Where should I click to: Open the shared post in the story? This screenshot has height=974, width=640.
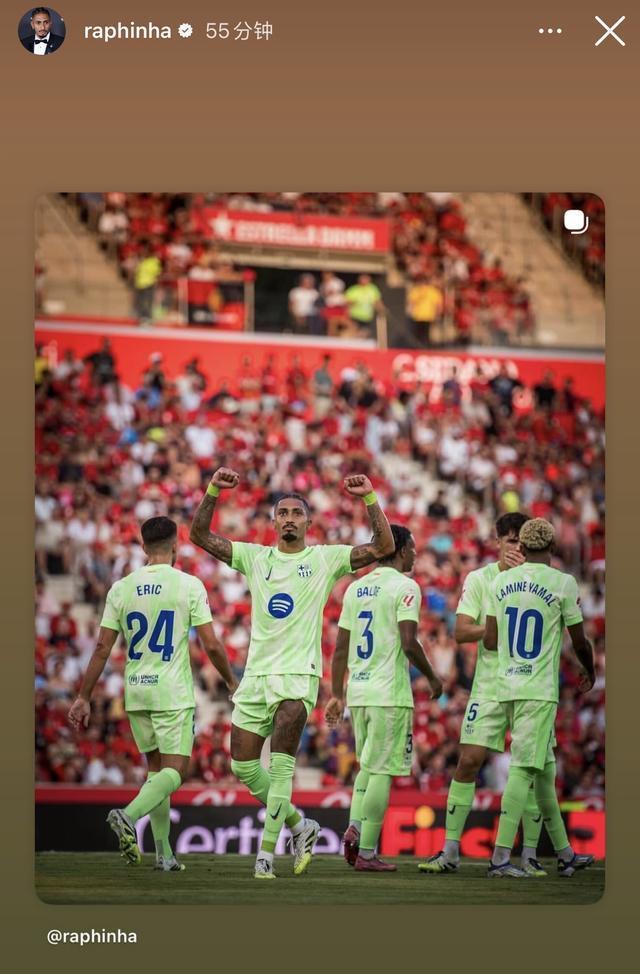pyautogui.click(x=320, y=548)
